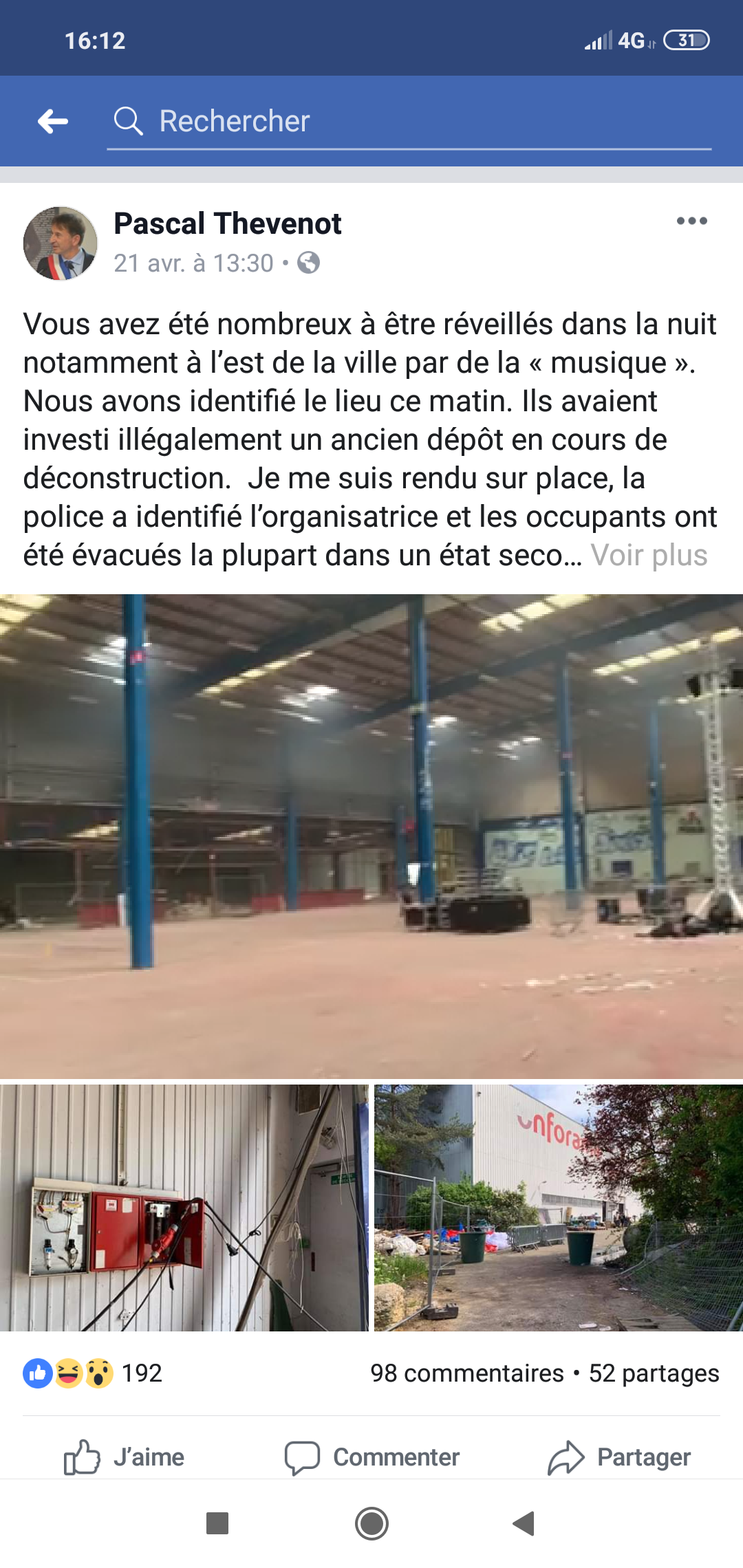Open the red electrical box photo
The height and width of the screenshot is (1568, 743).
184,1208
